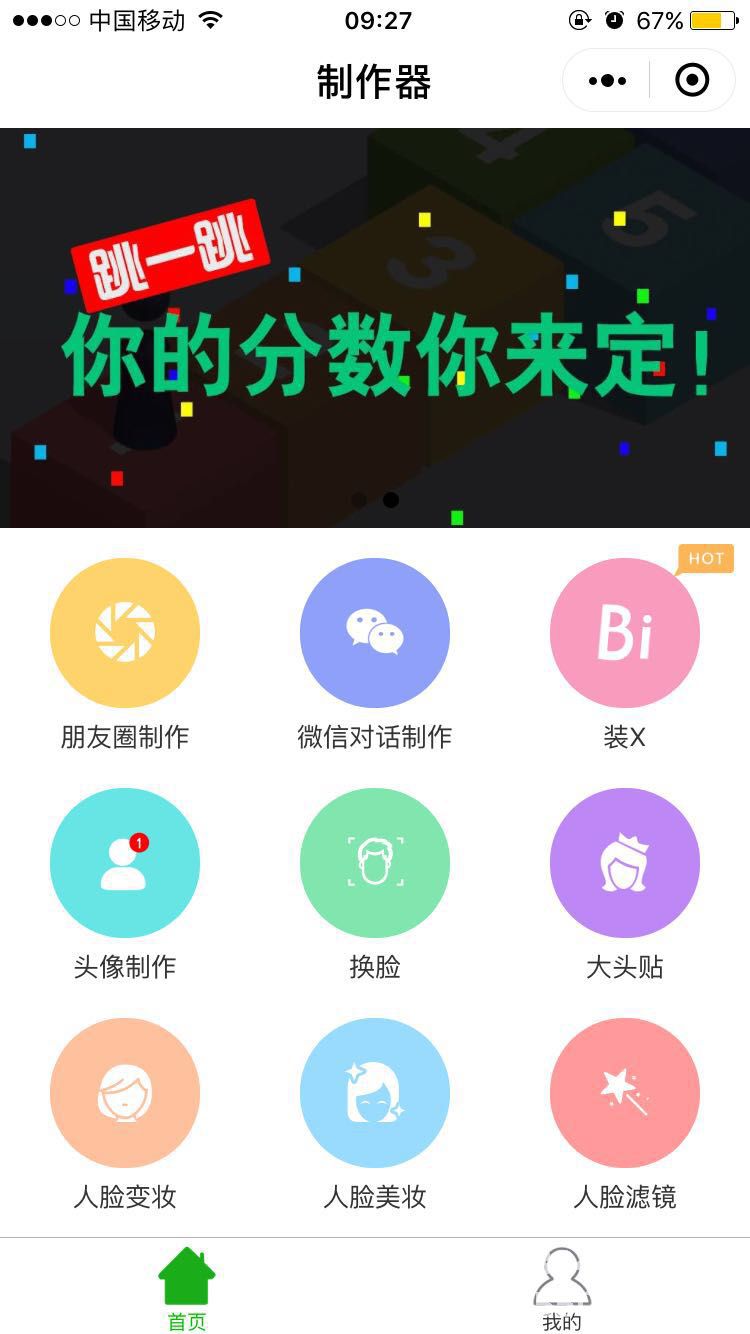Start the 人脸美妆 tool

pos(375,1093)
